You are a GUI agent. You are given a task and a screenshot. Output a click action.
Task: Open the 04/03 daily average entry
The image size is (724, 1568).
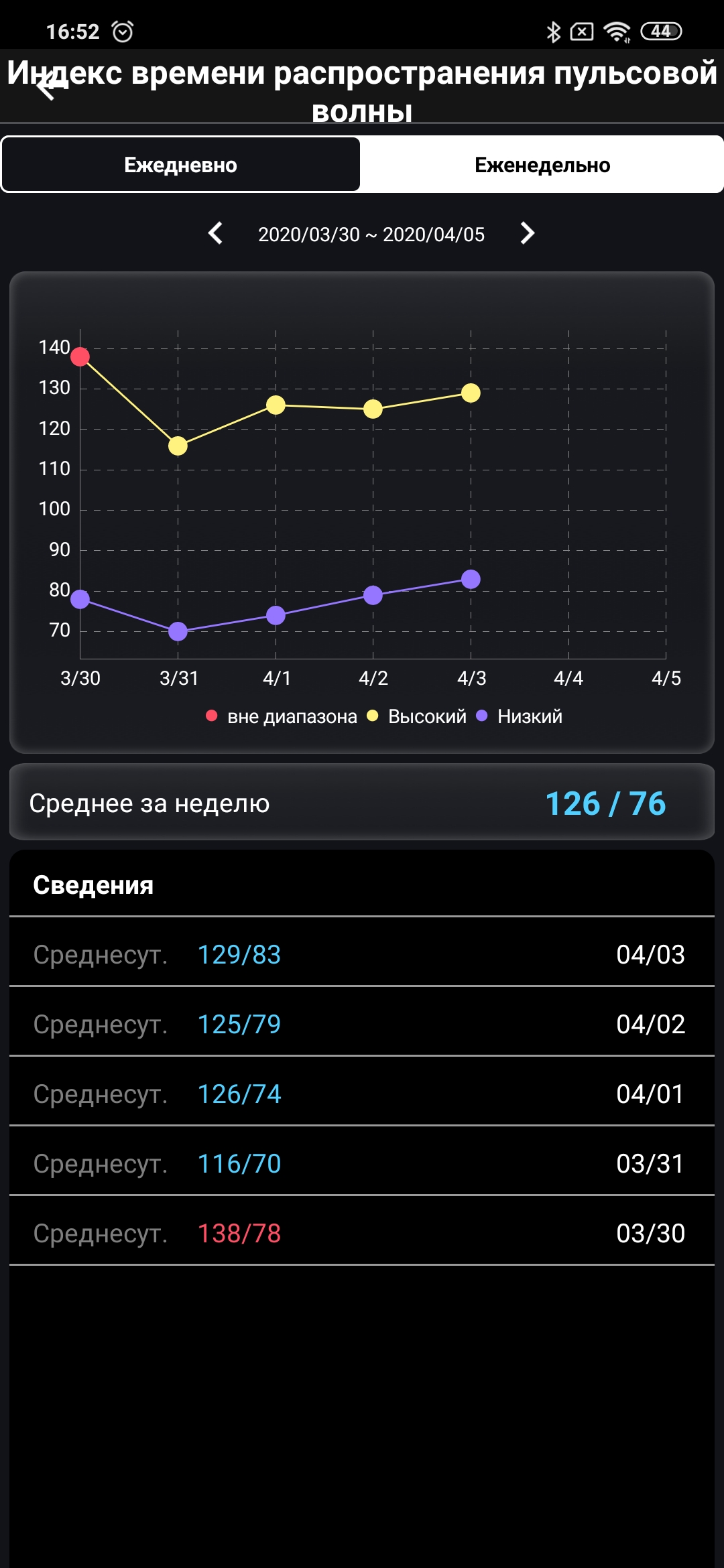(362, 954)
